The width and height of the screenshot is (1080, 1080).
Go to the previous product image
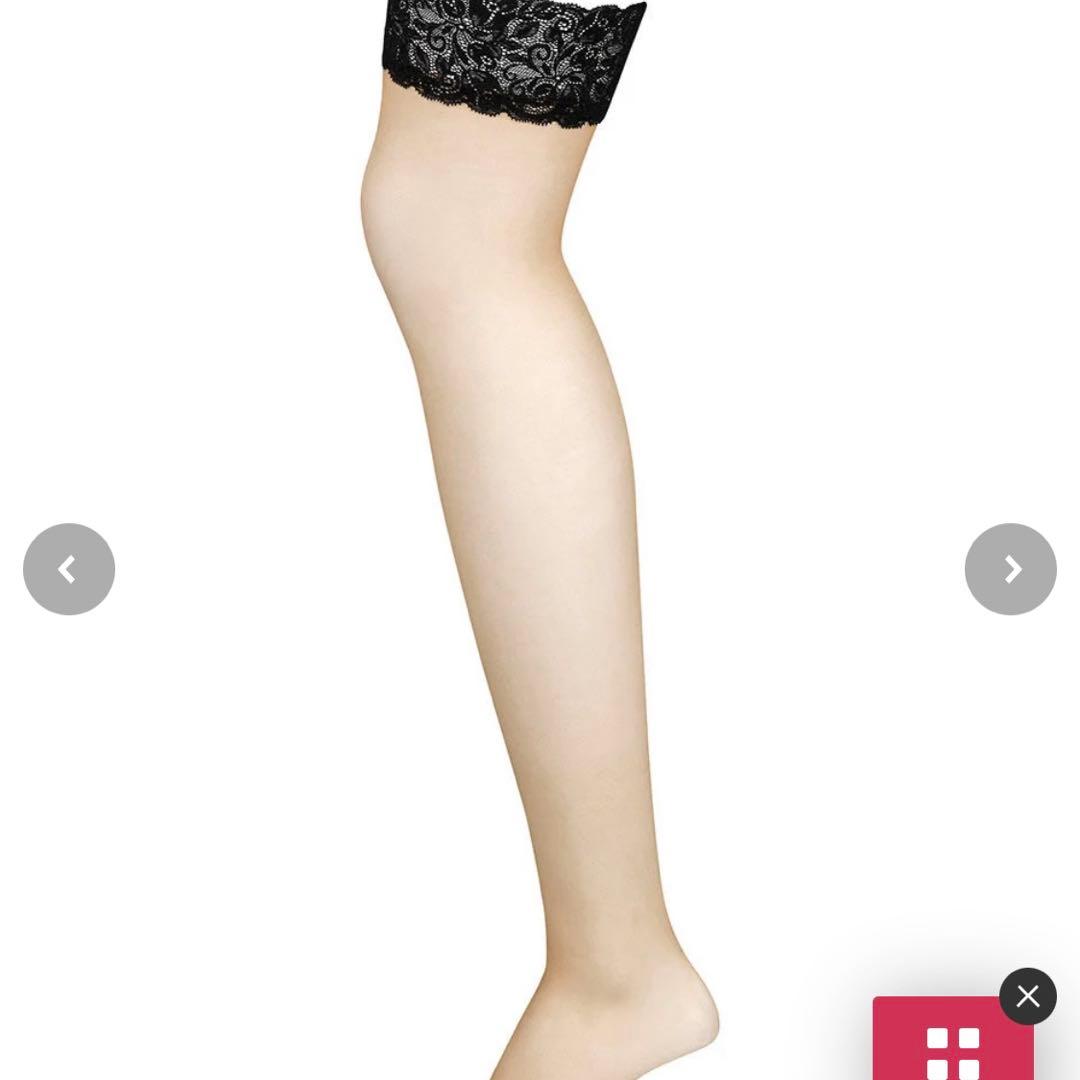(x=69, y=569)
